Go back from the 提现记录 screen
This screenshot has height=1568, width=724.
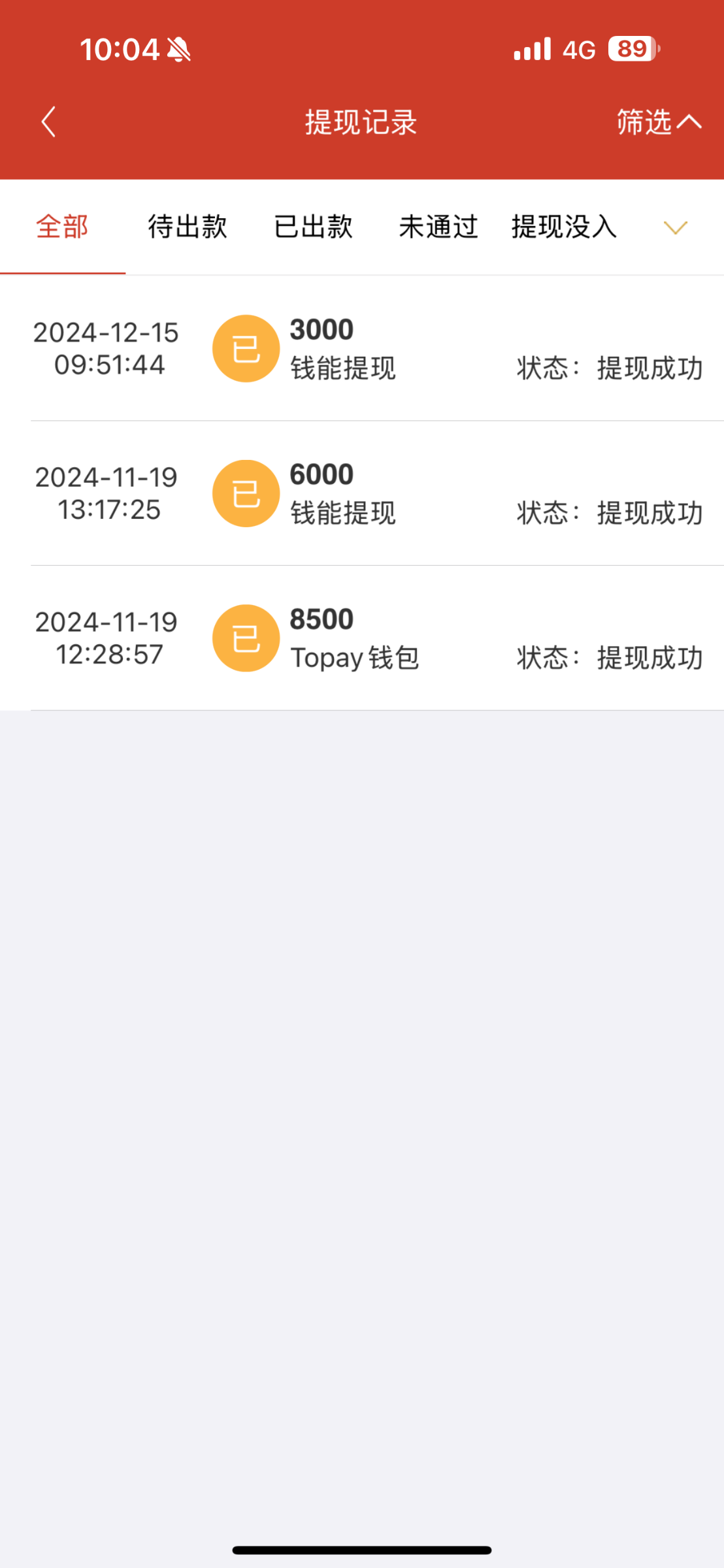(49, 122)
